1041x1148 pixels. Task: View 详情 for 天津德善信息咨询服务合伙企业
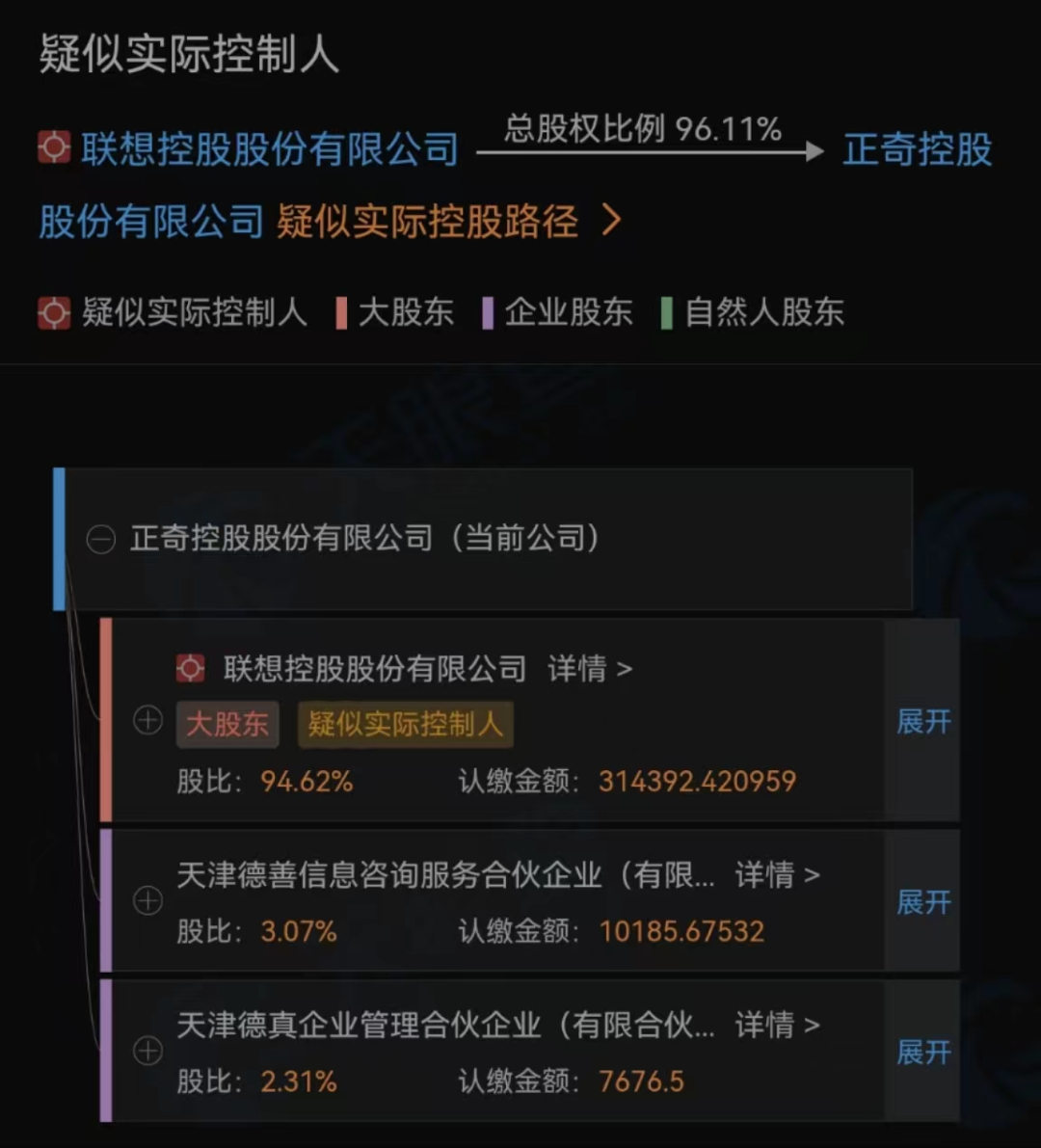(777, 875)
